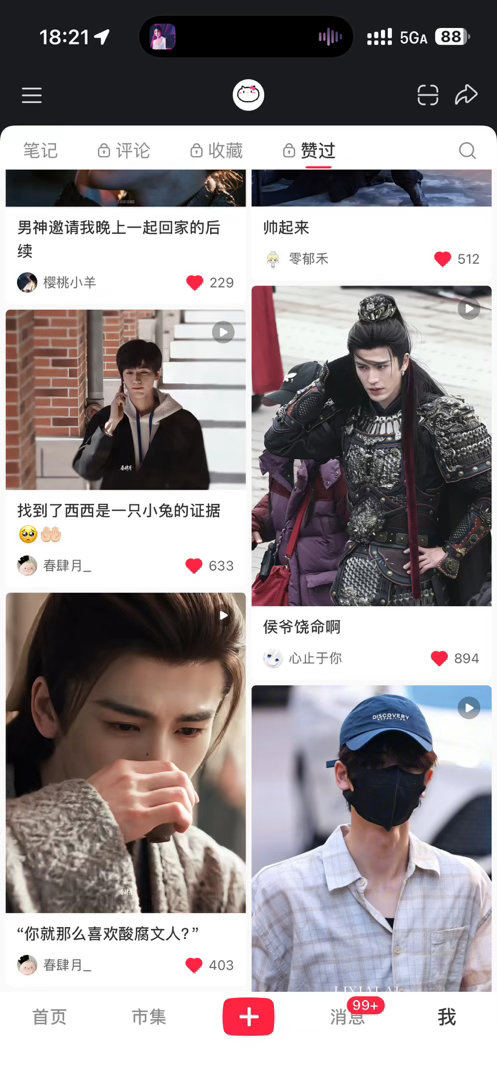The width and height of the screenshot is (497, 1080).
Task: Switch to the 笔记 tab
Action: coord(41,150)
